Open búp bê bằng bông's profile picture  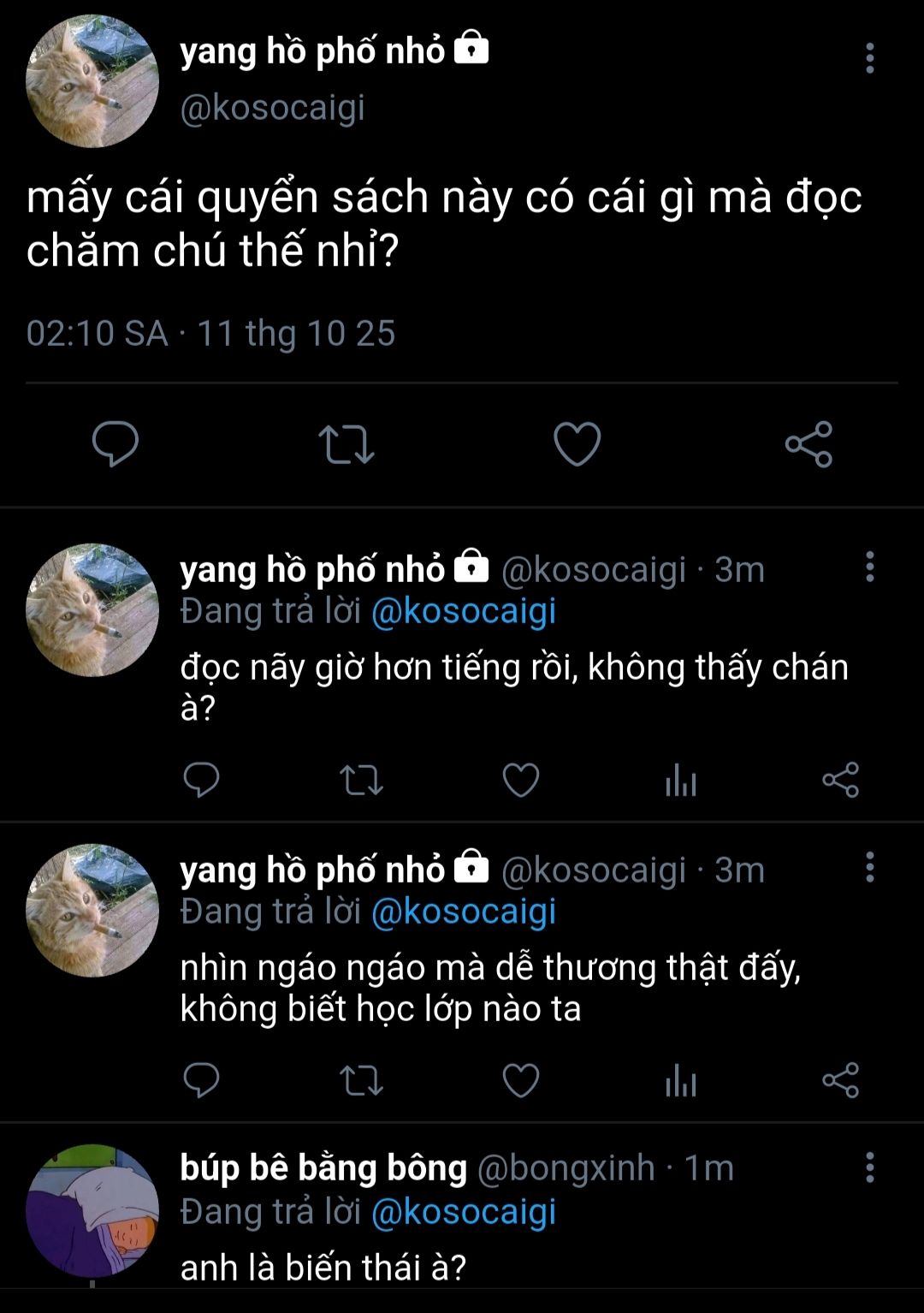(x=92, y=1211)
